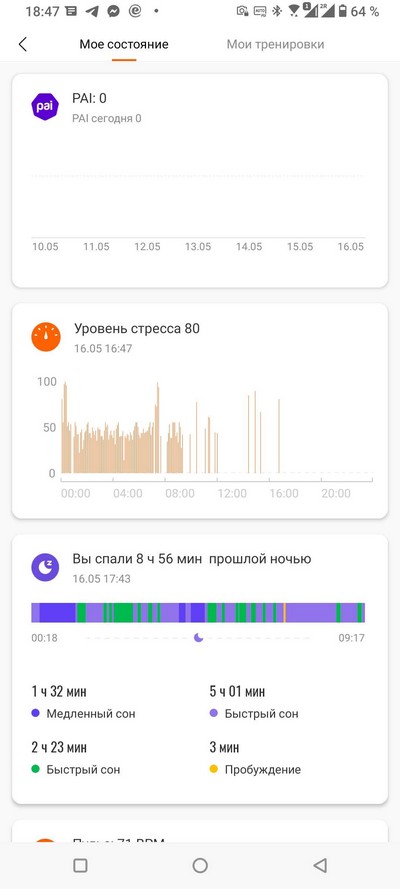Tap the system home button
Screen dimensions: 400x889
200,865
